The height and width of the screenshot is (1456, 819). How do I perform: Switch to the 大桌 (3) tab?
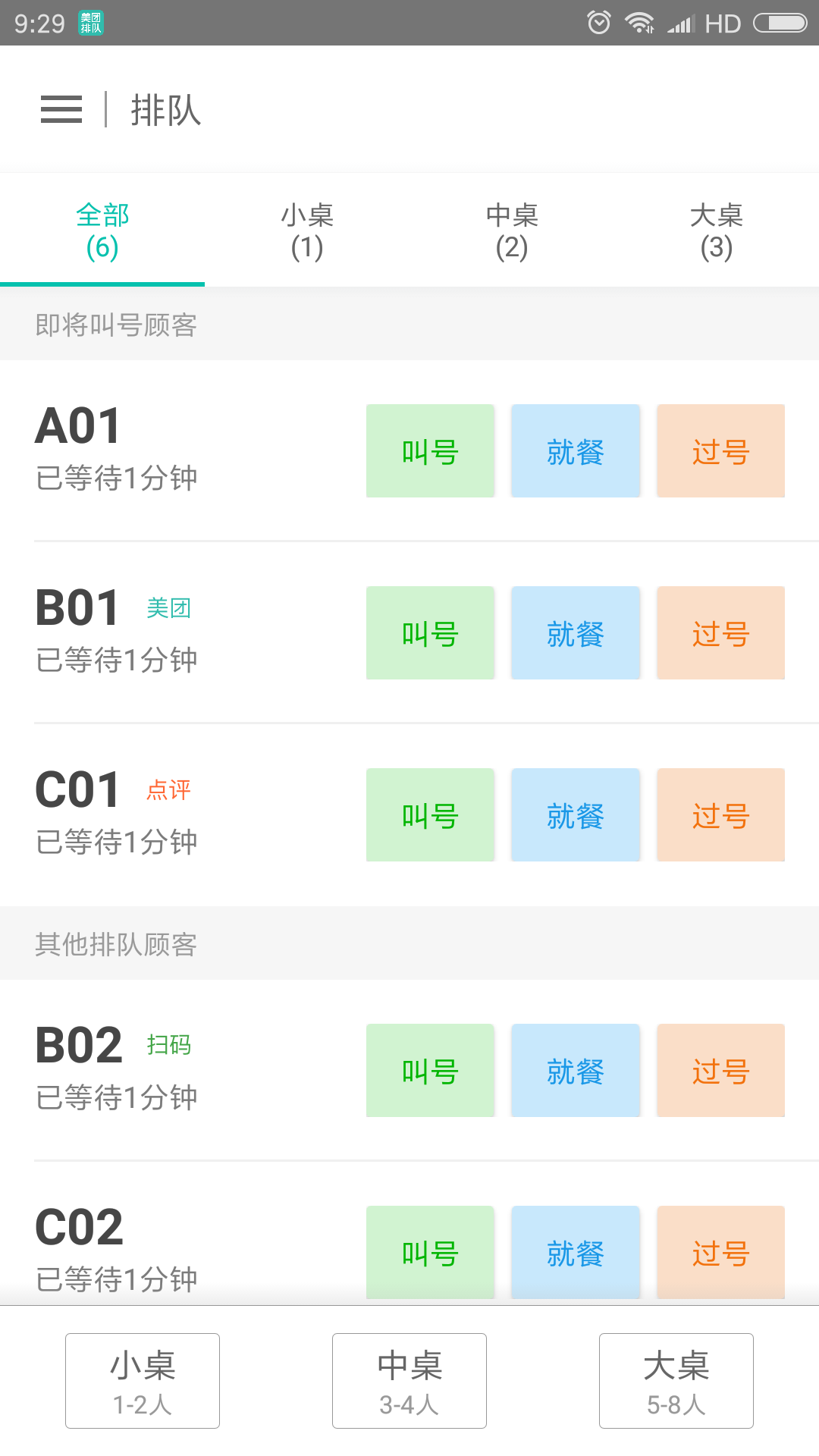tap(717, 231)
